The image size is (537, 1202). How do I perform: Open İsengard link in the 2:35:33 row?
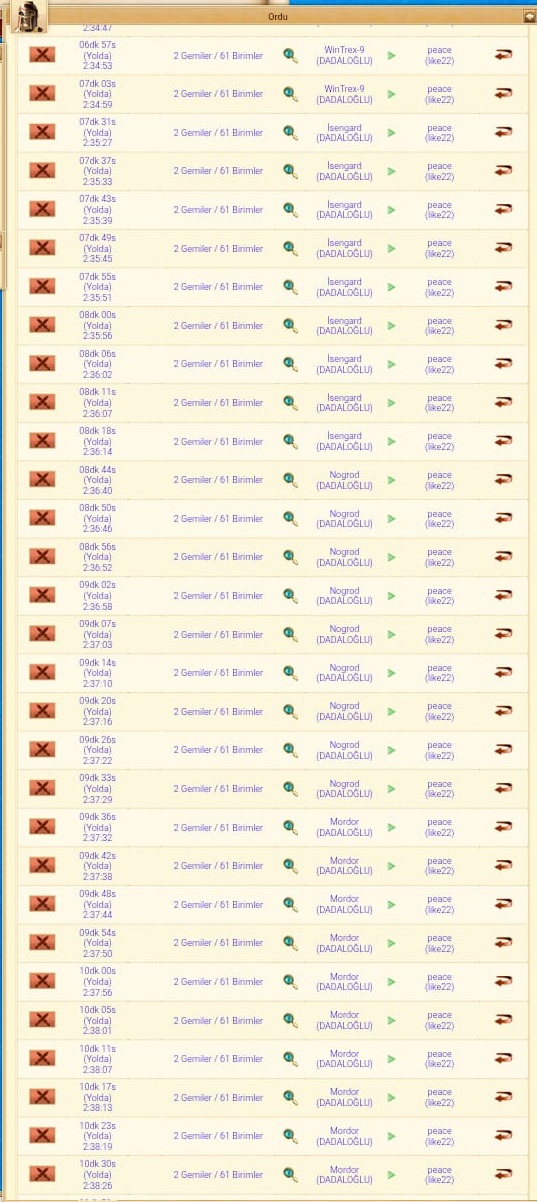tap(344, 166)
